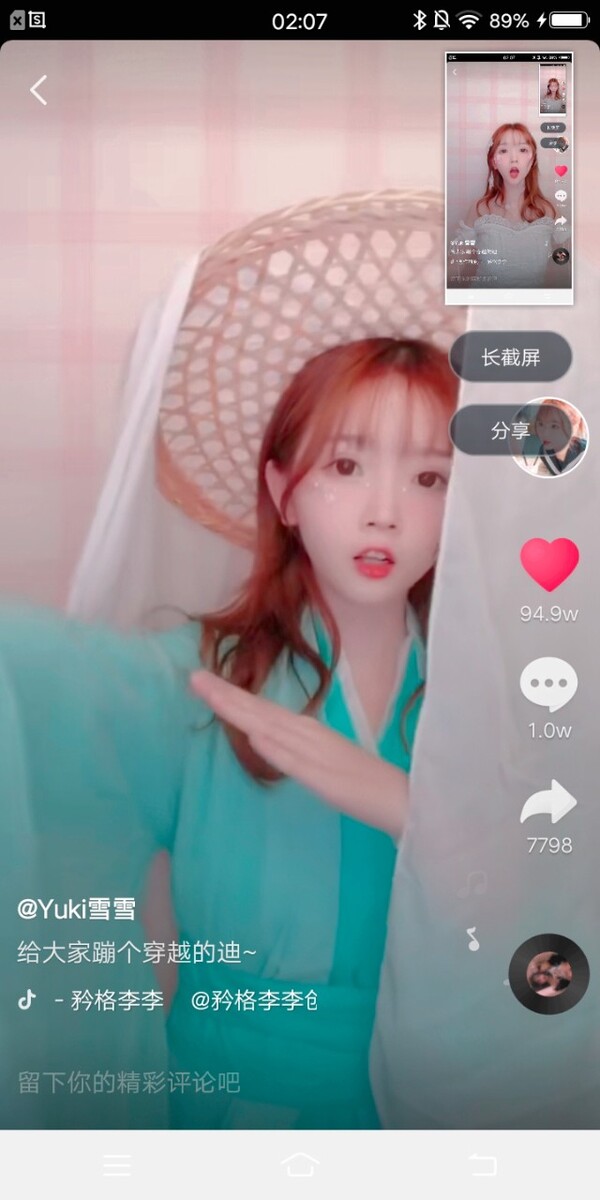Tap the system back button
The image size is (600, 1200).
(482, 1165)
